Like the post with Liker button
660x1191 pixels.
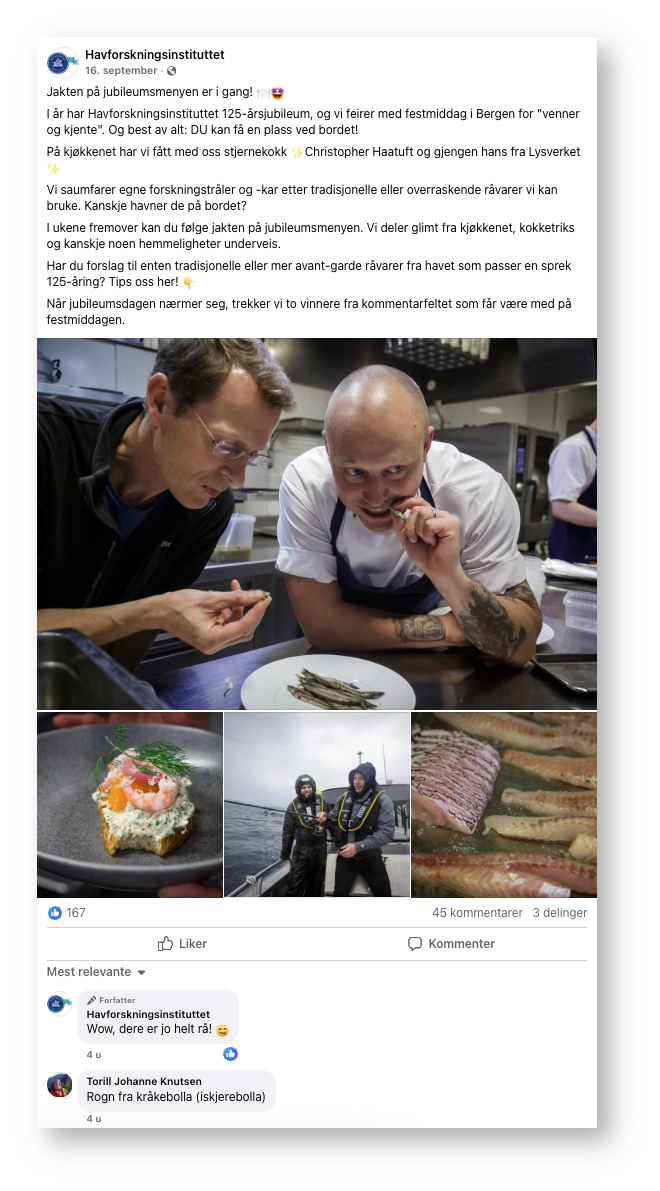pyautogui.click(x=182, y=944)
